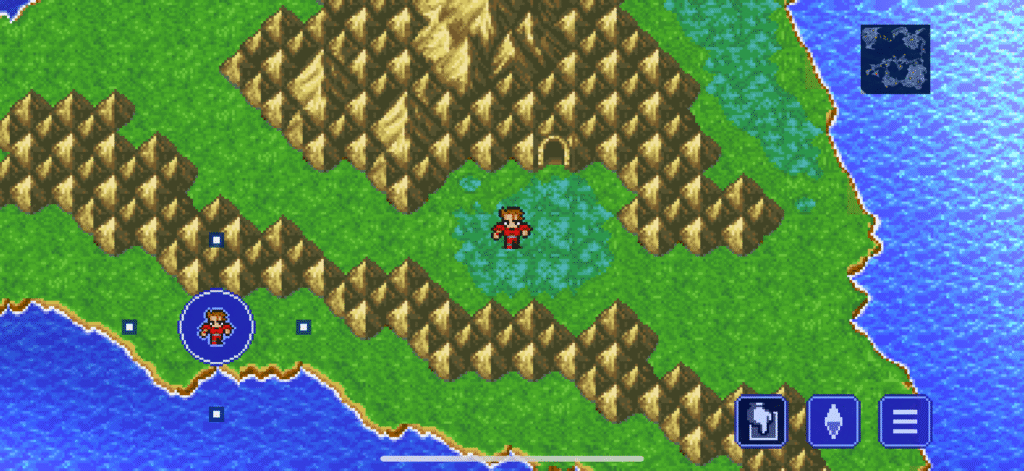Tap the down arrow of the d-pad
1024x471 pixels.
pos(216,413)
